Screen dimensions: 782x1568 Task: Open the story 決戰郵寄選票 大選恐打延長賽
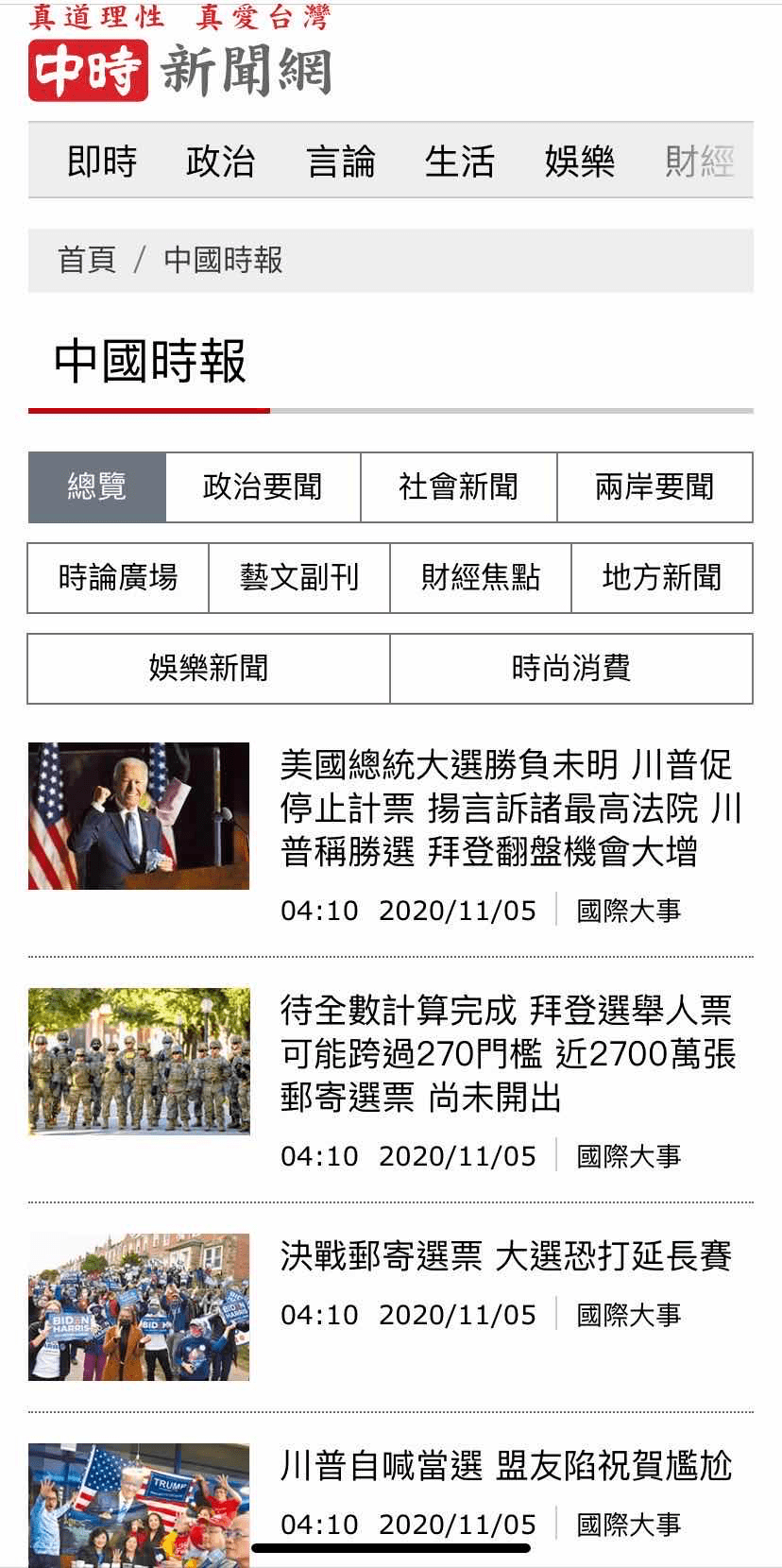[506, 1256]
